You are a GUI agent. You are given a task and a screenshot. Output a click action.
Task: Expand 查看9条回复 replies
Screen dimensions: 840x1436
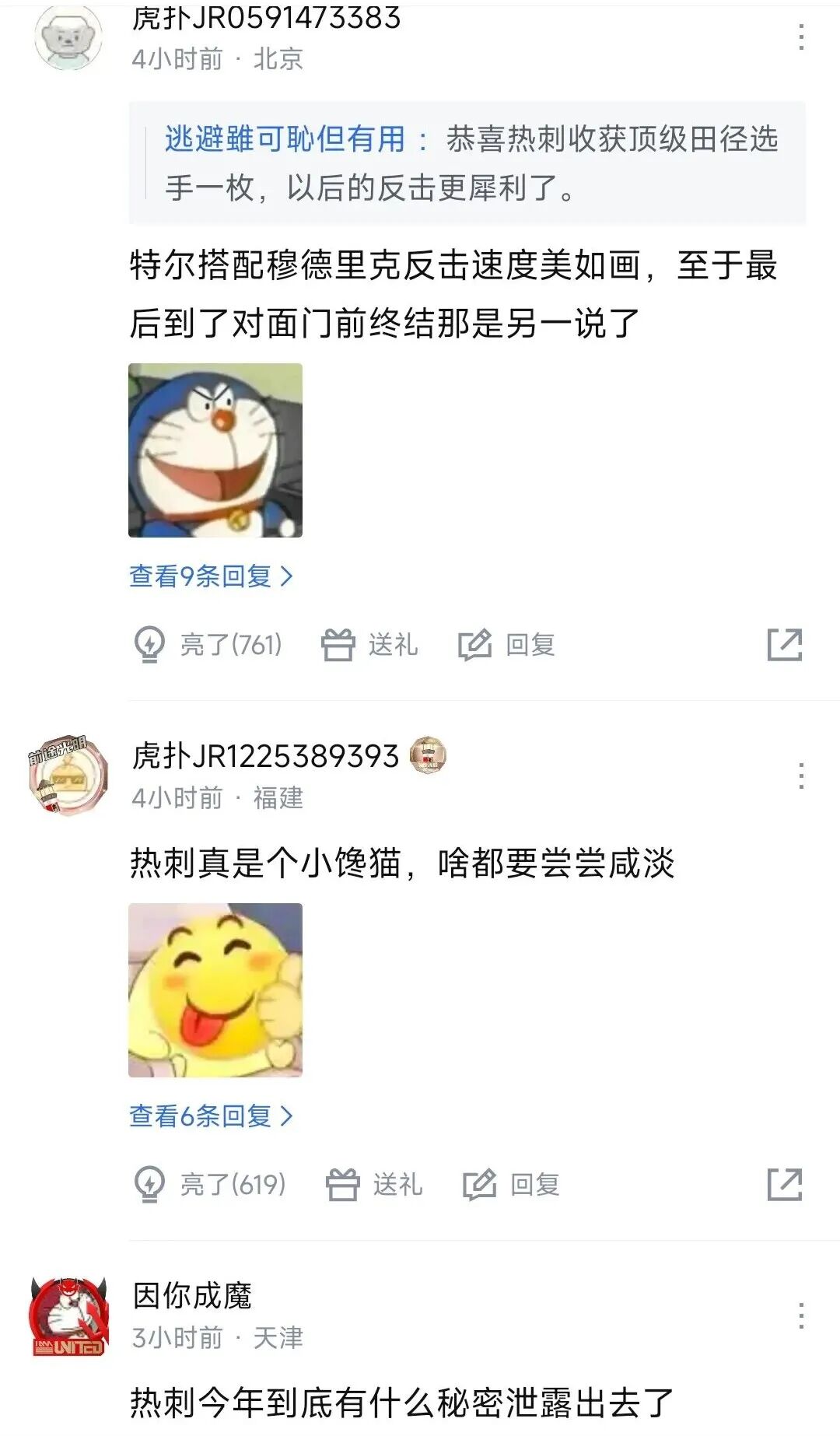point(211,576)
